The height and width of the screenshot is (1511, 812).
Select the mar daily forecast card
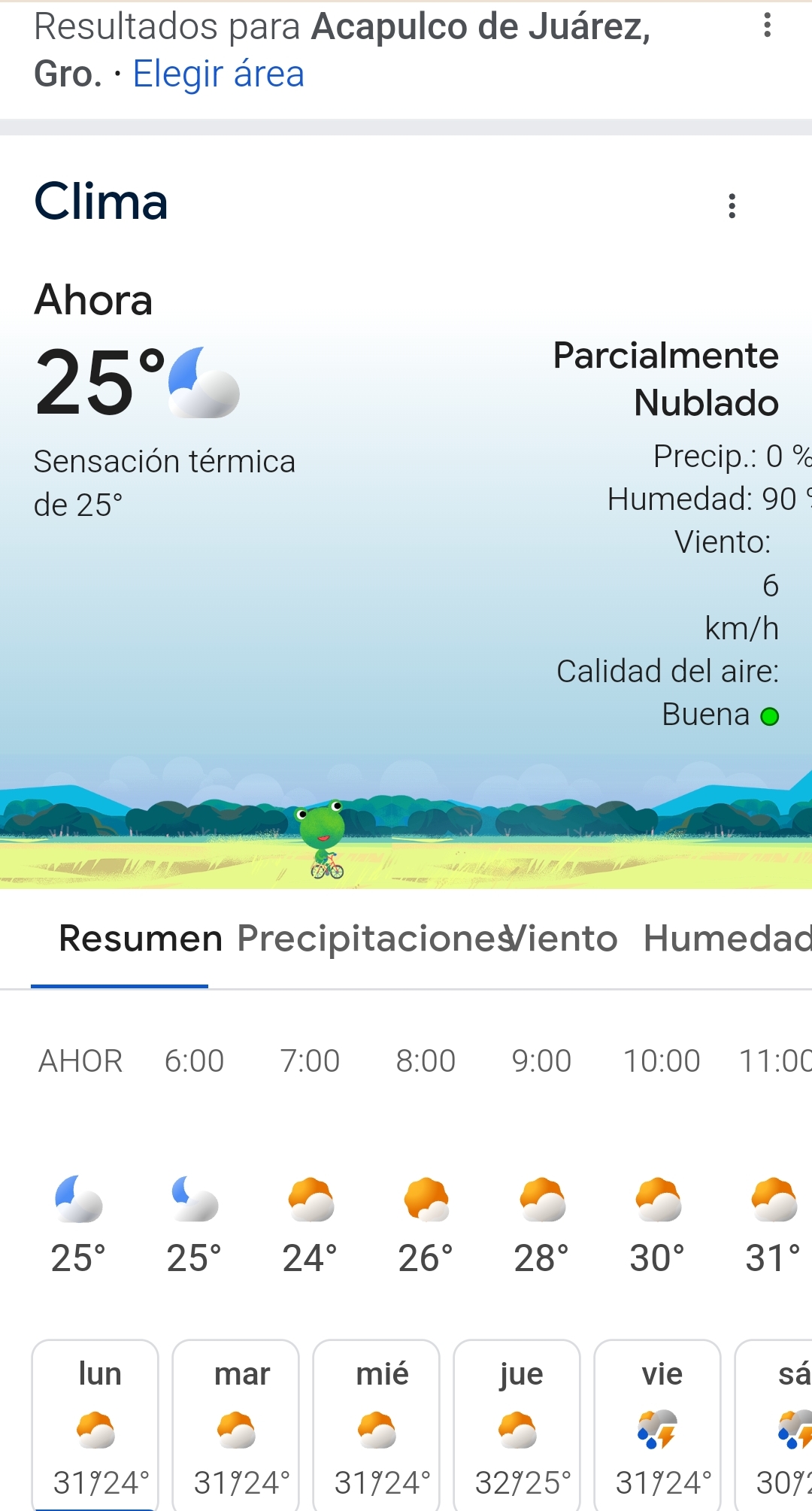pos(236,1425)
